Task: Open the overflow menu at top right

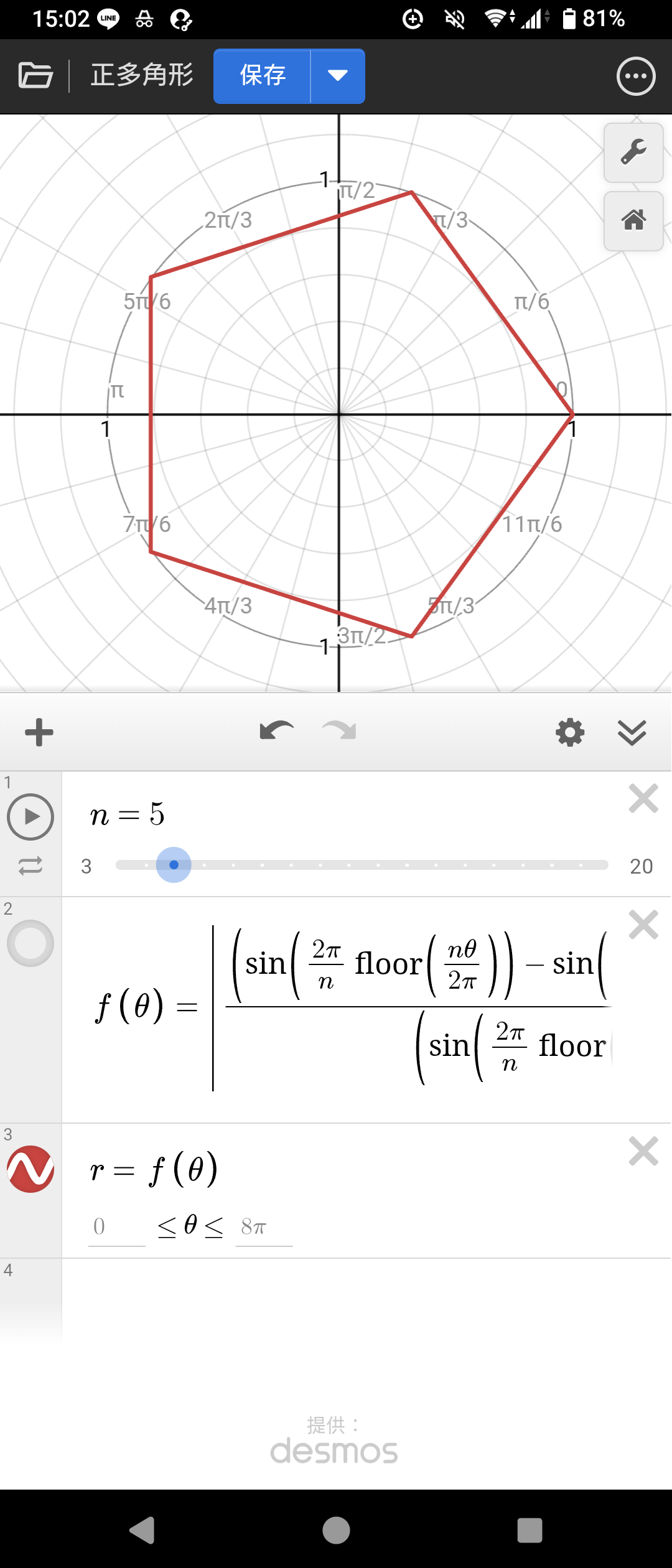Action: point(636,75)
